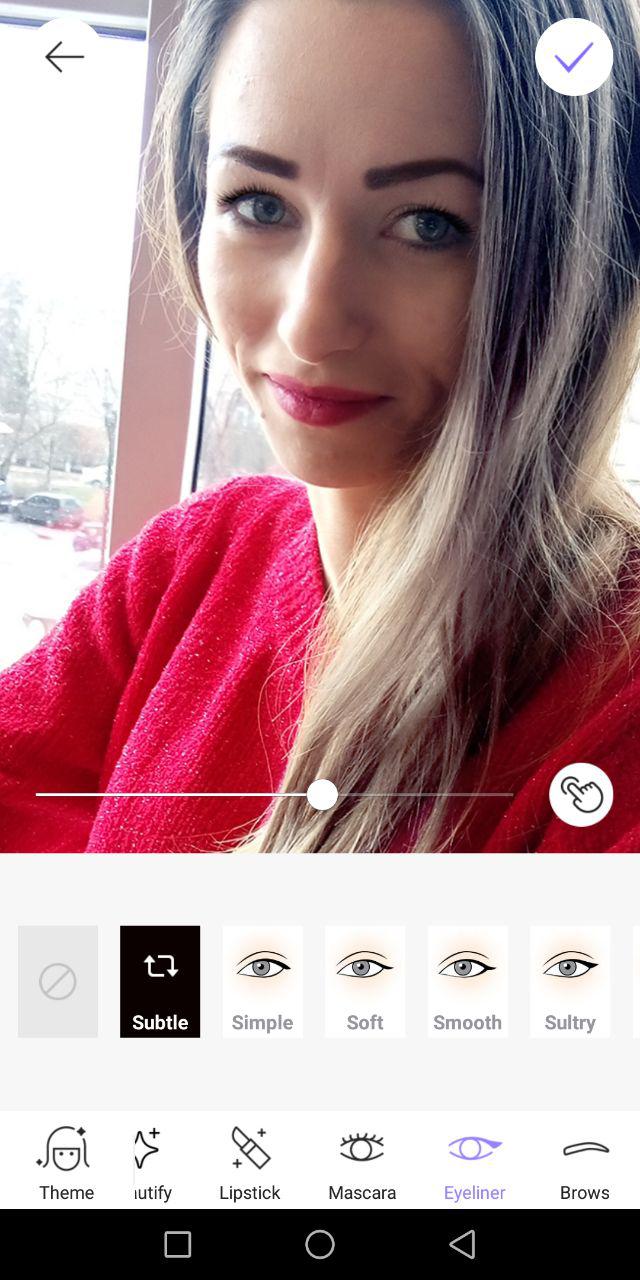Open recent apps from navigation bar
Image resolution: width=640 pixels, height=1280 pixels.
tap(178, 1244)
